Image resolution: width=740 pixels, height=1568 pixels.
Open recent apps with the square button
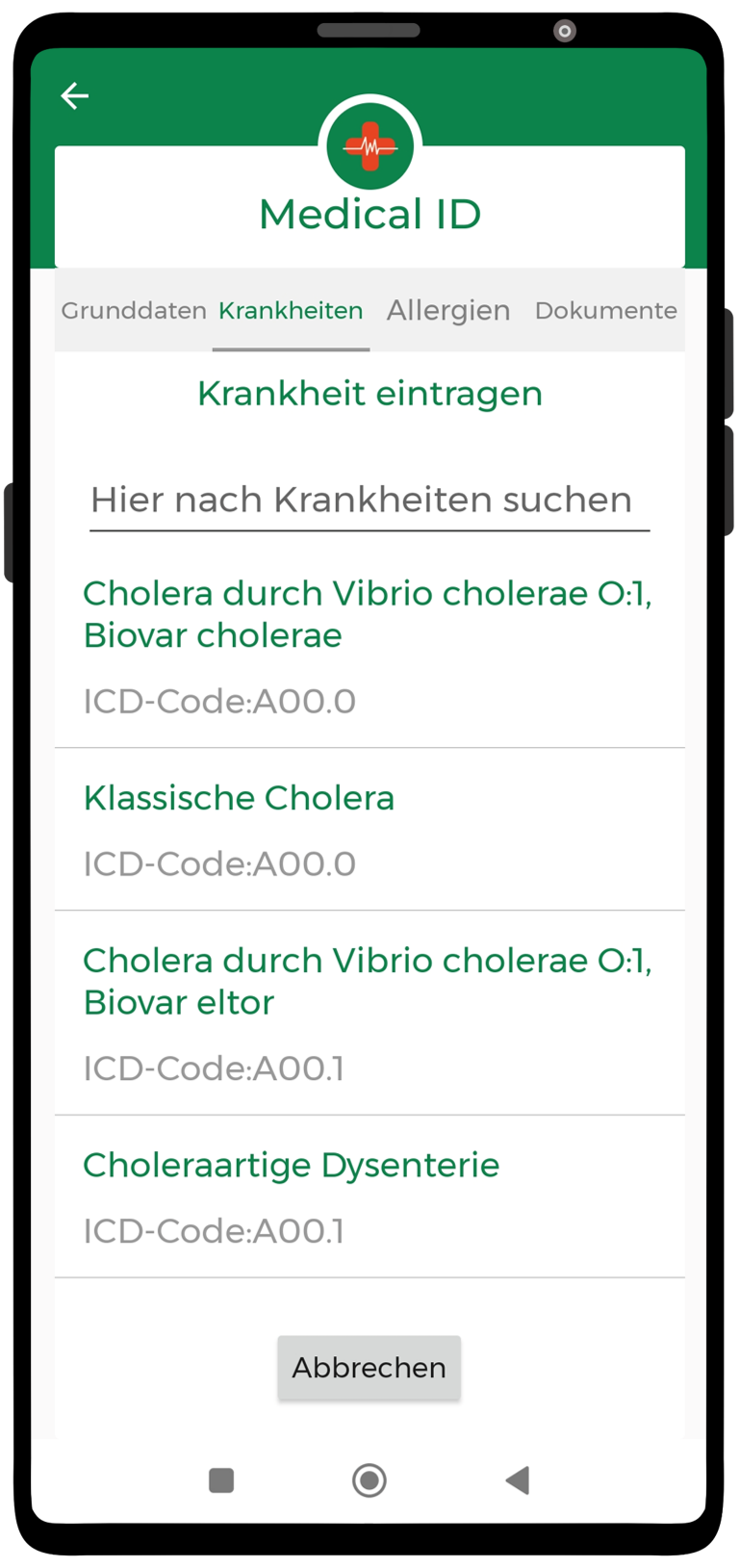[222, 1480]
